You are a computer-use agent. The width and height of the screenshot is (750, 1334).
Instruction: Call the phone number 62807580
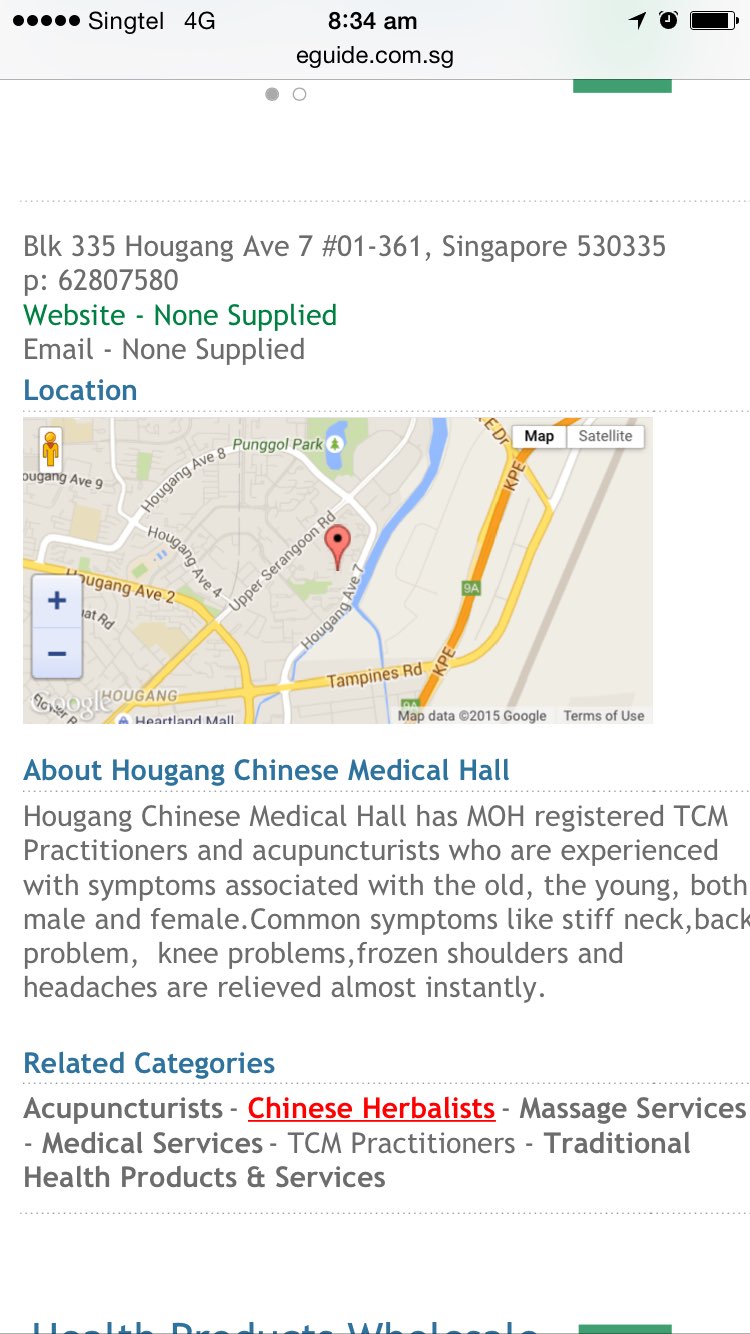click(118, 281)
